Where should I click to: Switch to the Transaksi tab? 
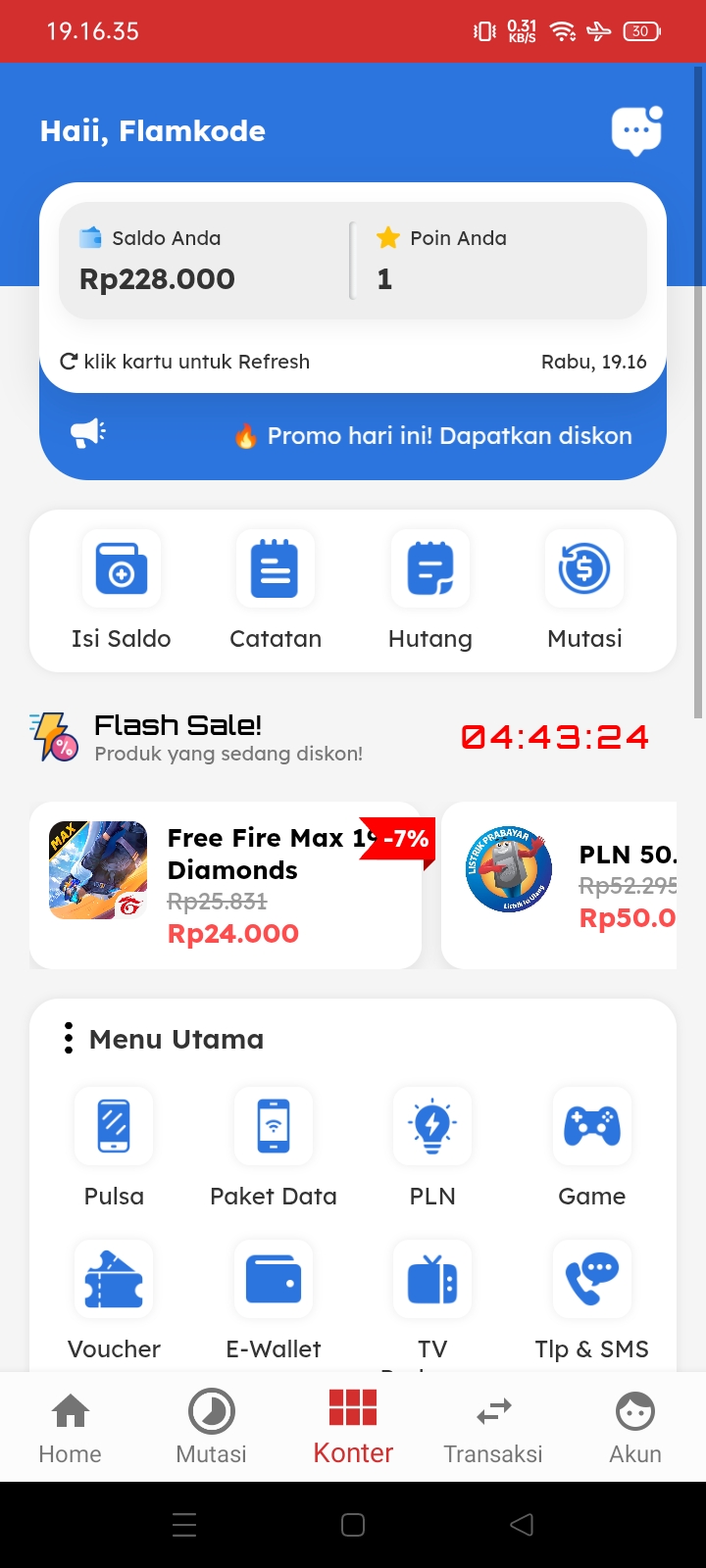(x=493, y=1428)
